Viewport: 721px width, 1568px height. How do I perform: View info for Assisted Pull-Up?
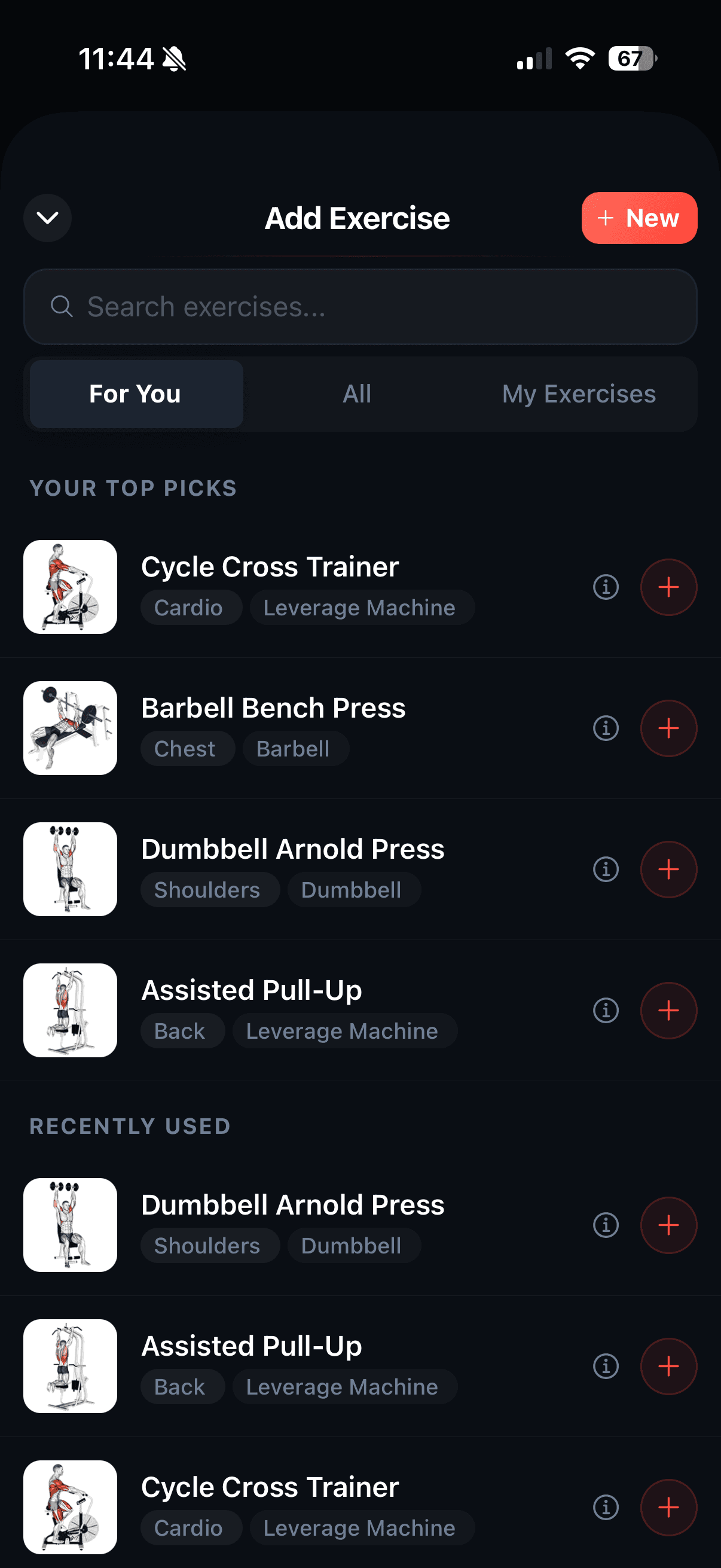click(x=606, y=1011)
